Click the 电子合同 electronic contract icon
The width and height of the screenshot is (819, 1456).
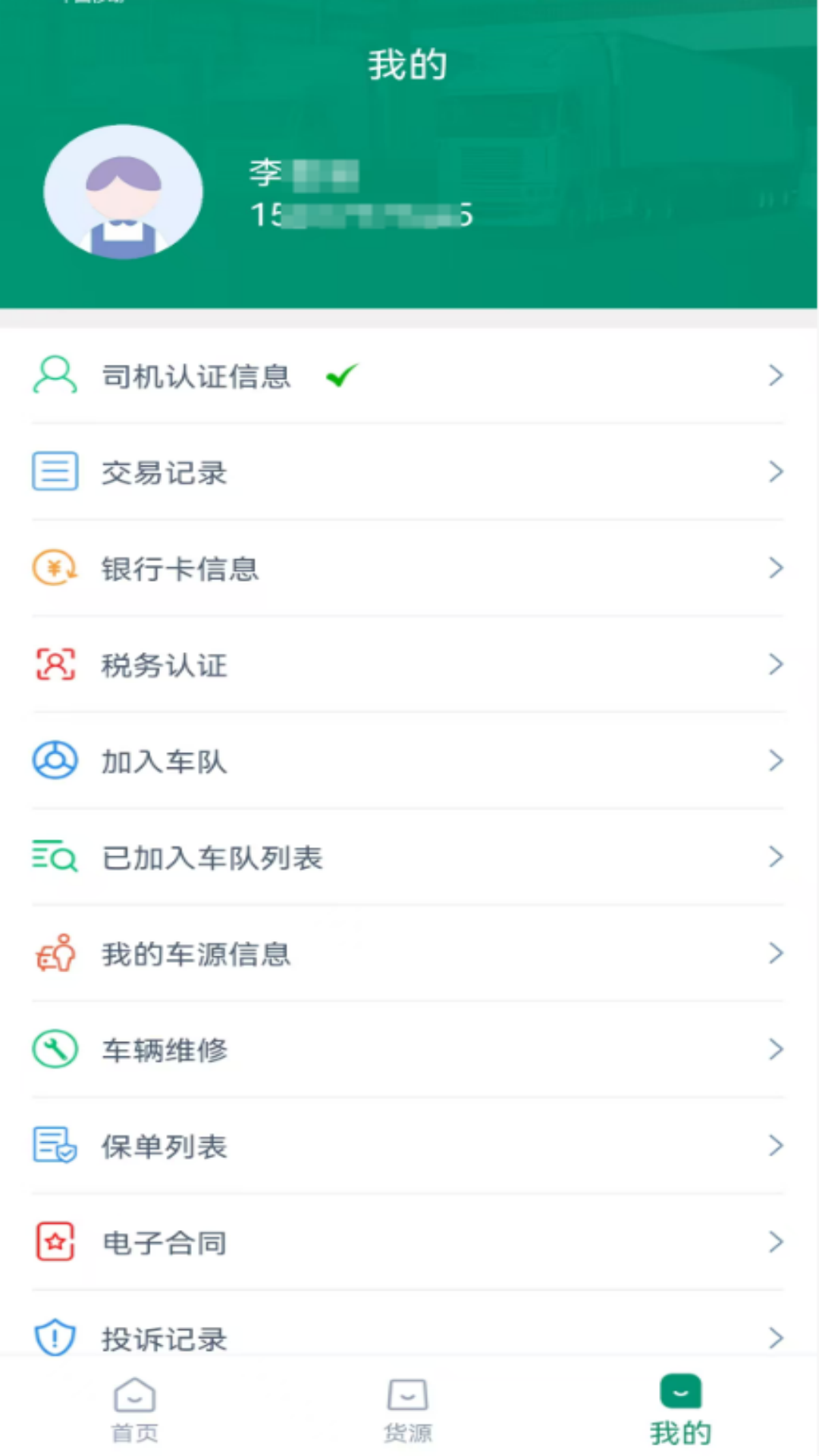pos(54,1242)
